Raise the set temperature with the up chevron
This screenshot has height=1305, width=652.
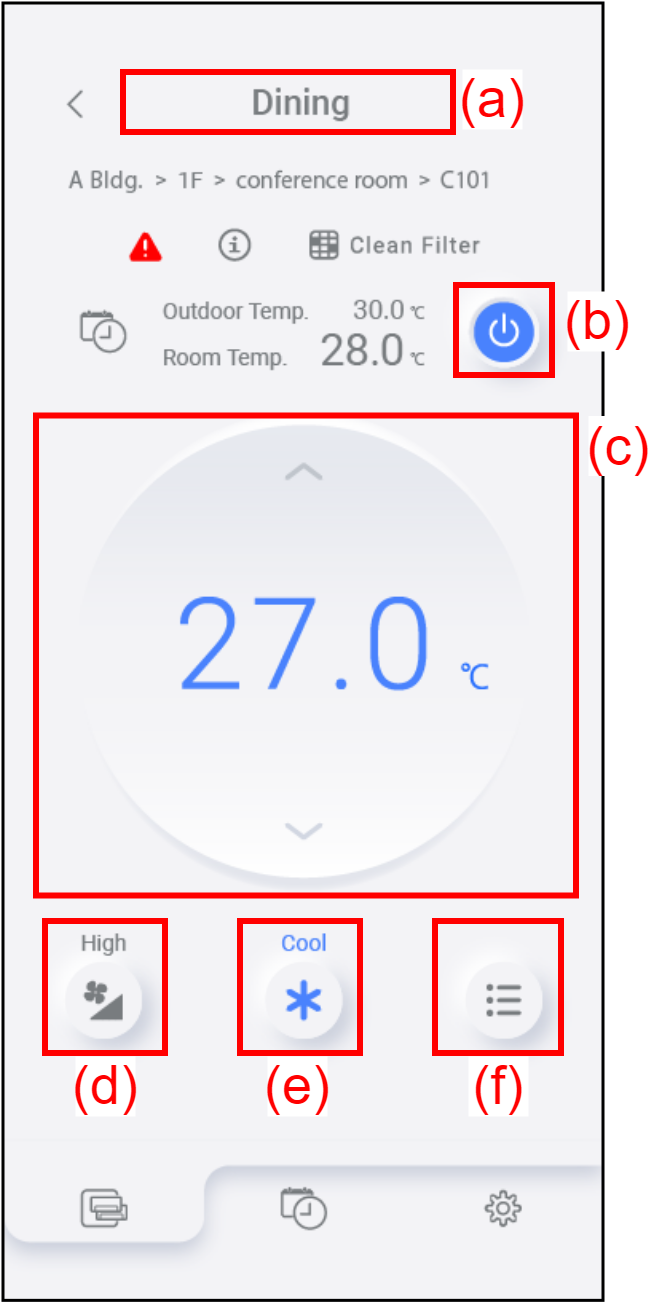pyautogui.click(x=304, y=472)
